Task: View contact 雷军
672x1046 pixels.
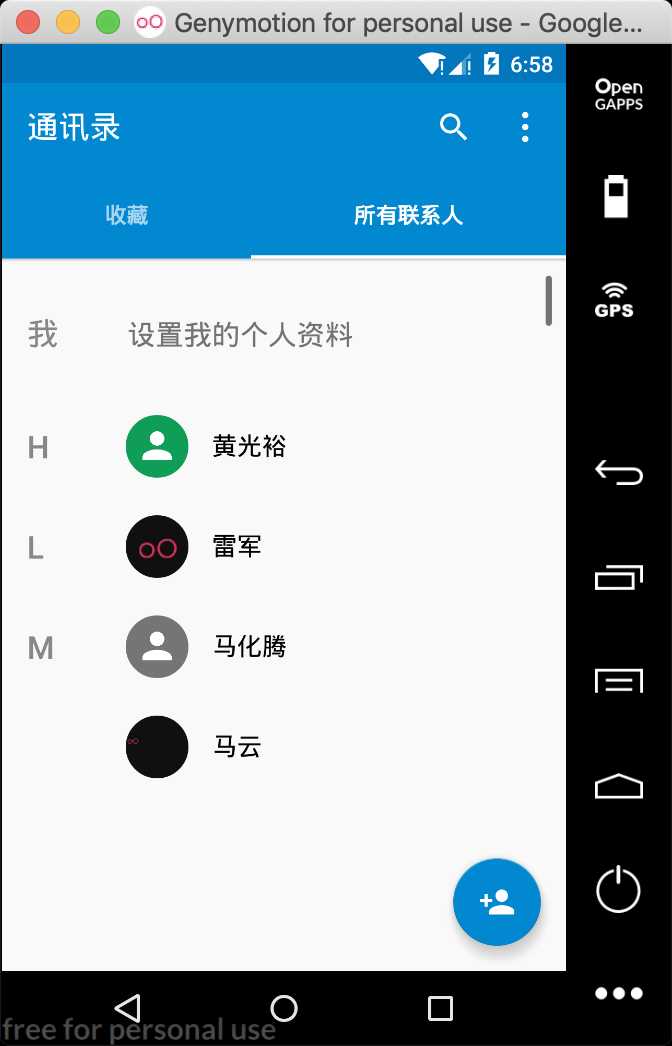Action: 237,547
